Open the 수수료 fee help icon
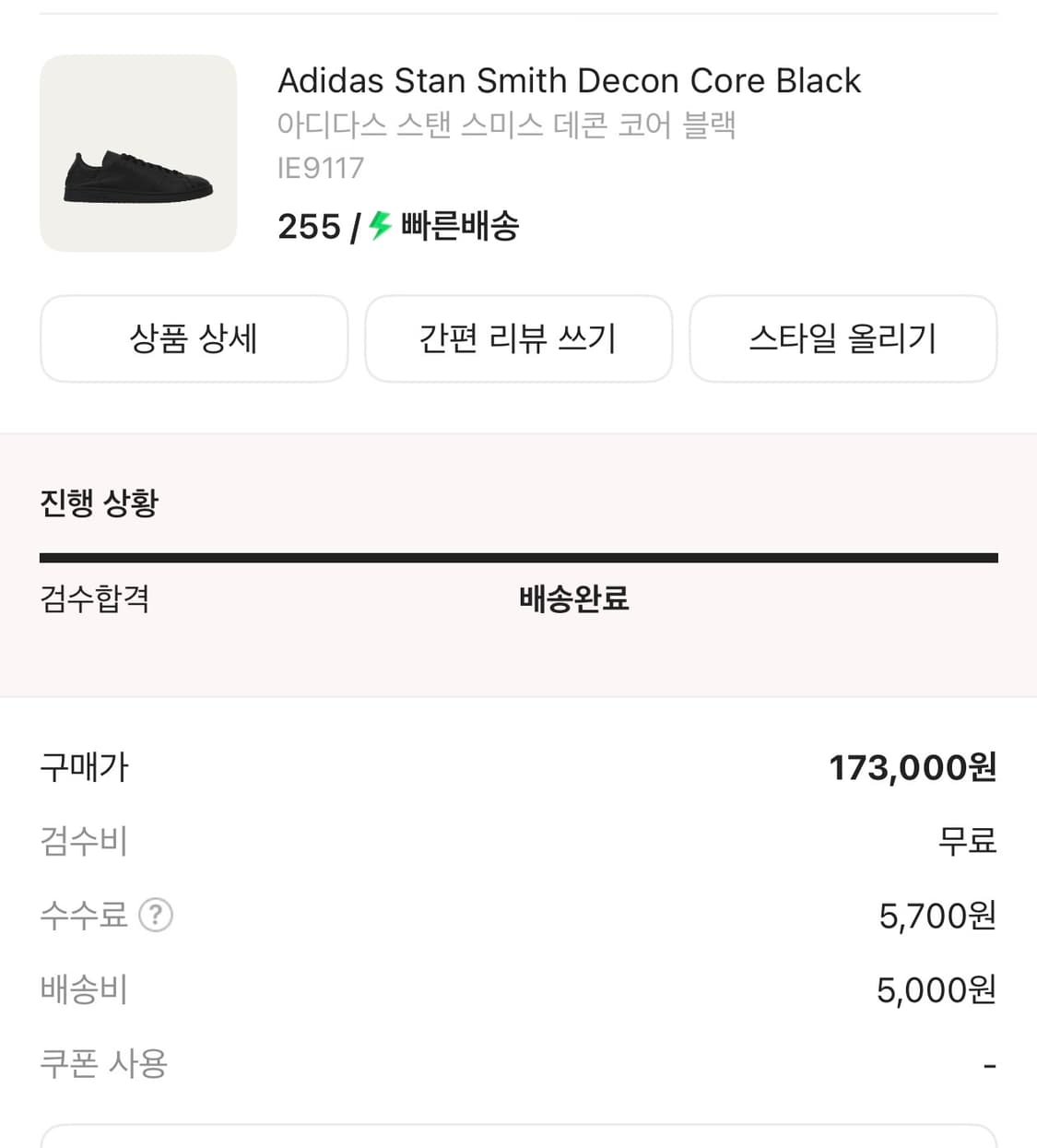 (x=155, y=915)
